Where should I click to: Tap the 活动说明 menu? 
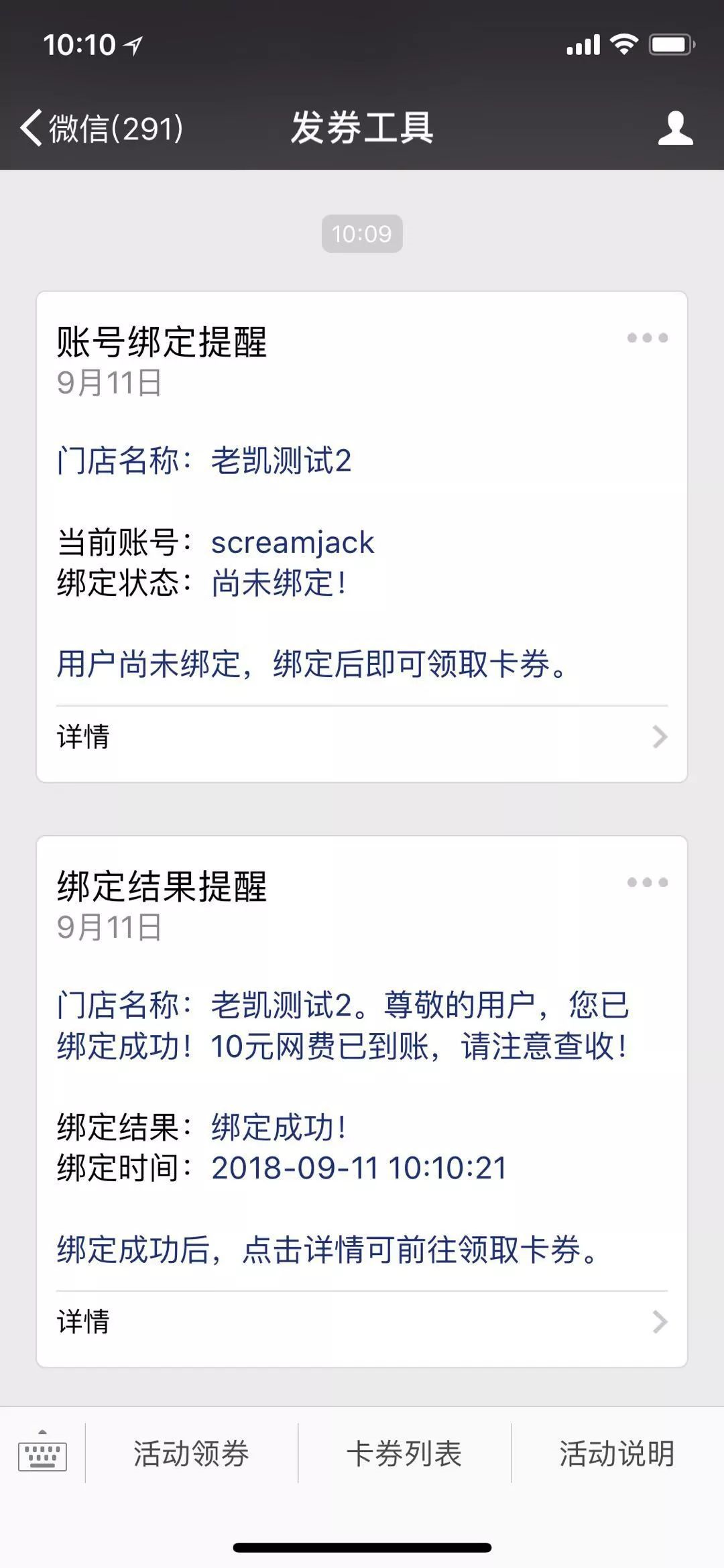(617, 1453)
